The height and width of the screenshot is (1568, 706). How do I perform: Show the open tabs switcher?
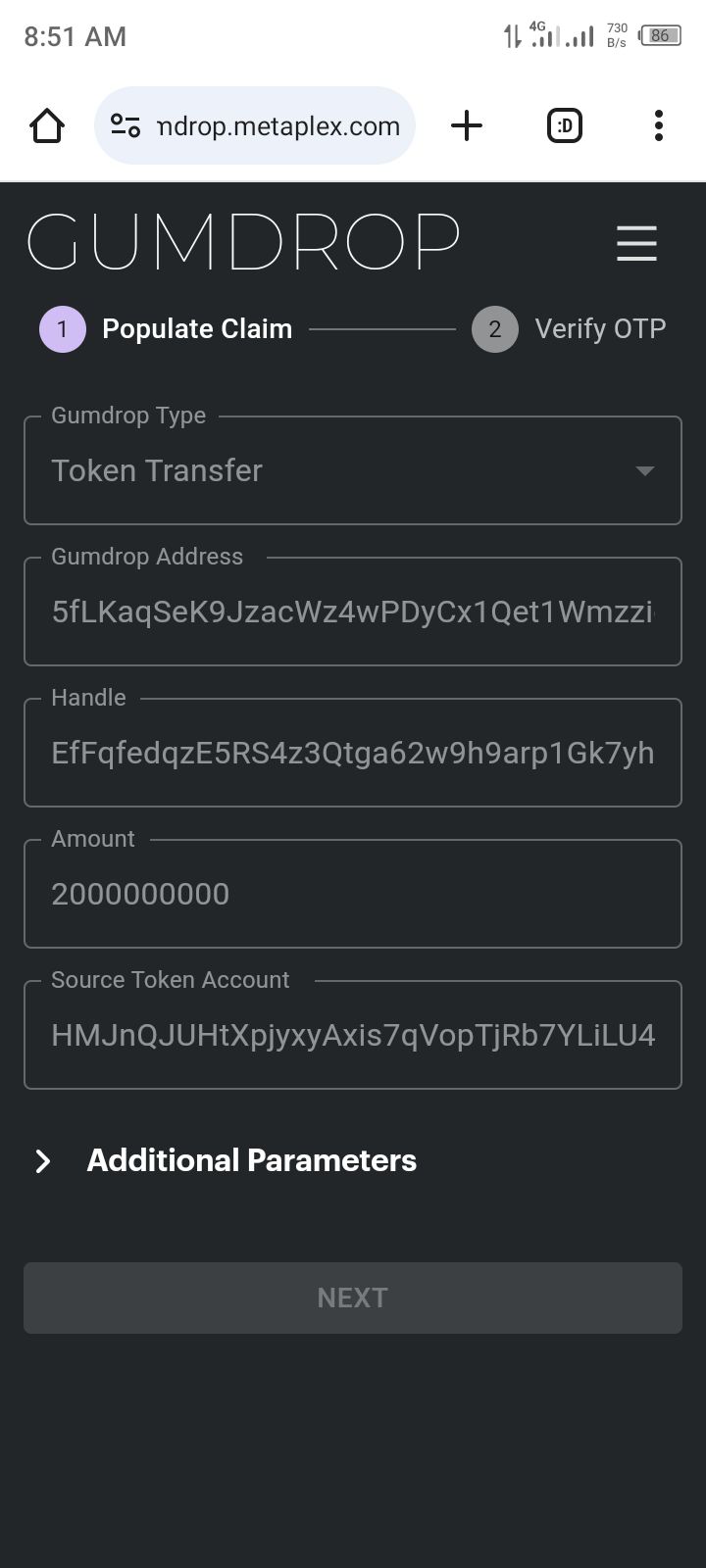point(564,125)
